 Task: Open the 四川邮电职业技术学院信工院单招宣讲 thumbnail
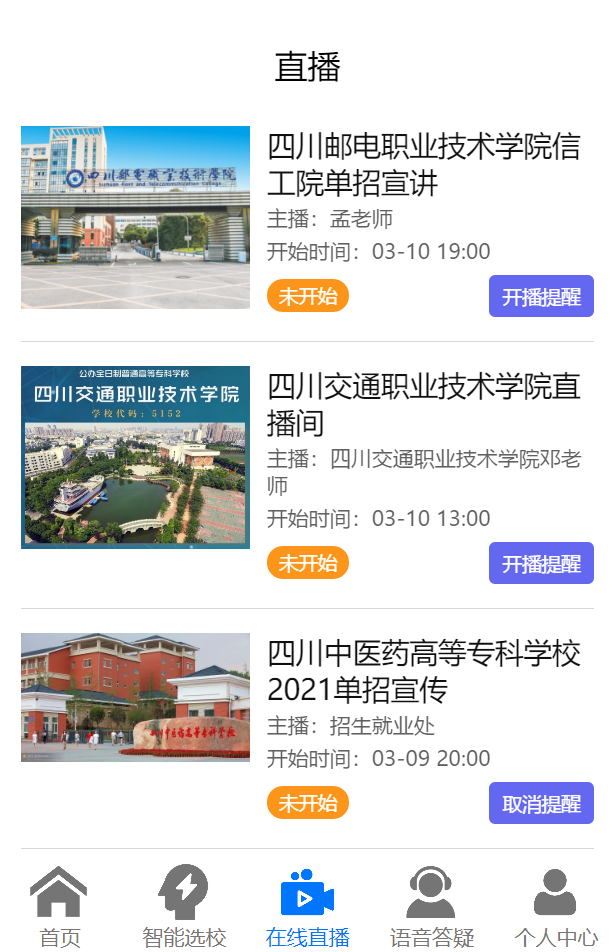(135, 217)
